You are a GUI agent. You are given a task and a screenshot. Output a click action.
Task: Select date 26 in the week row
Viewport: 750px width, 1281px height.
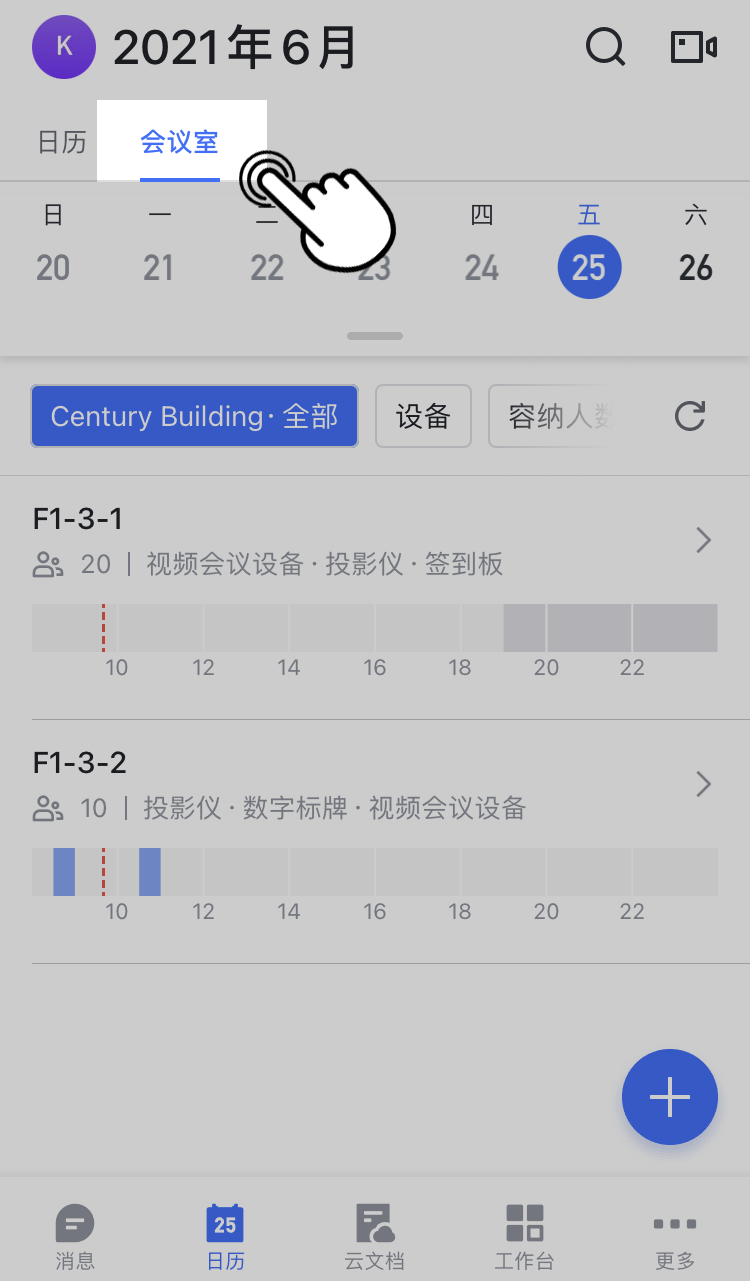click(x=696, y=267)
